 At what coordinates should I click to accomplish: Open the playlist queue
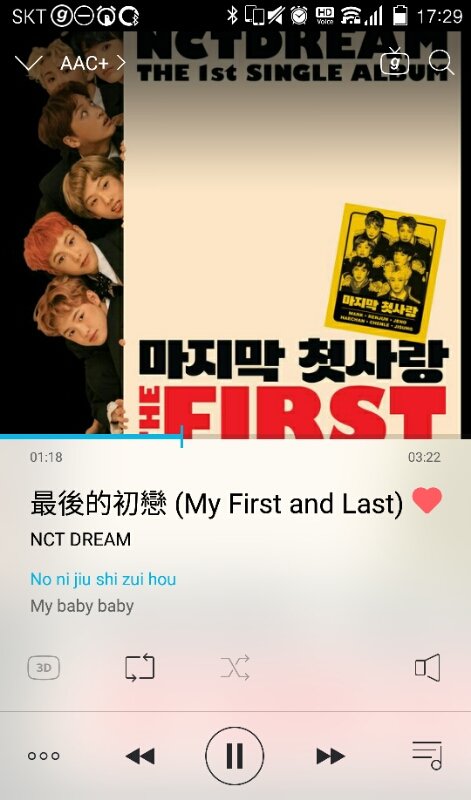(427, 755)
